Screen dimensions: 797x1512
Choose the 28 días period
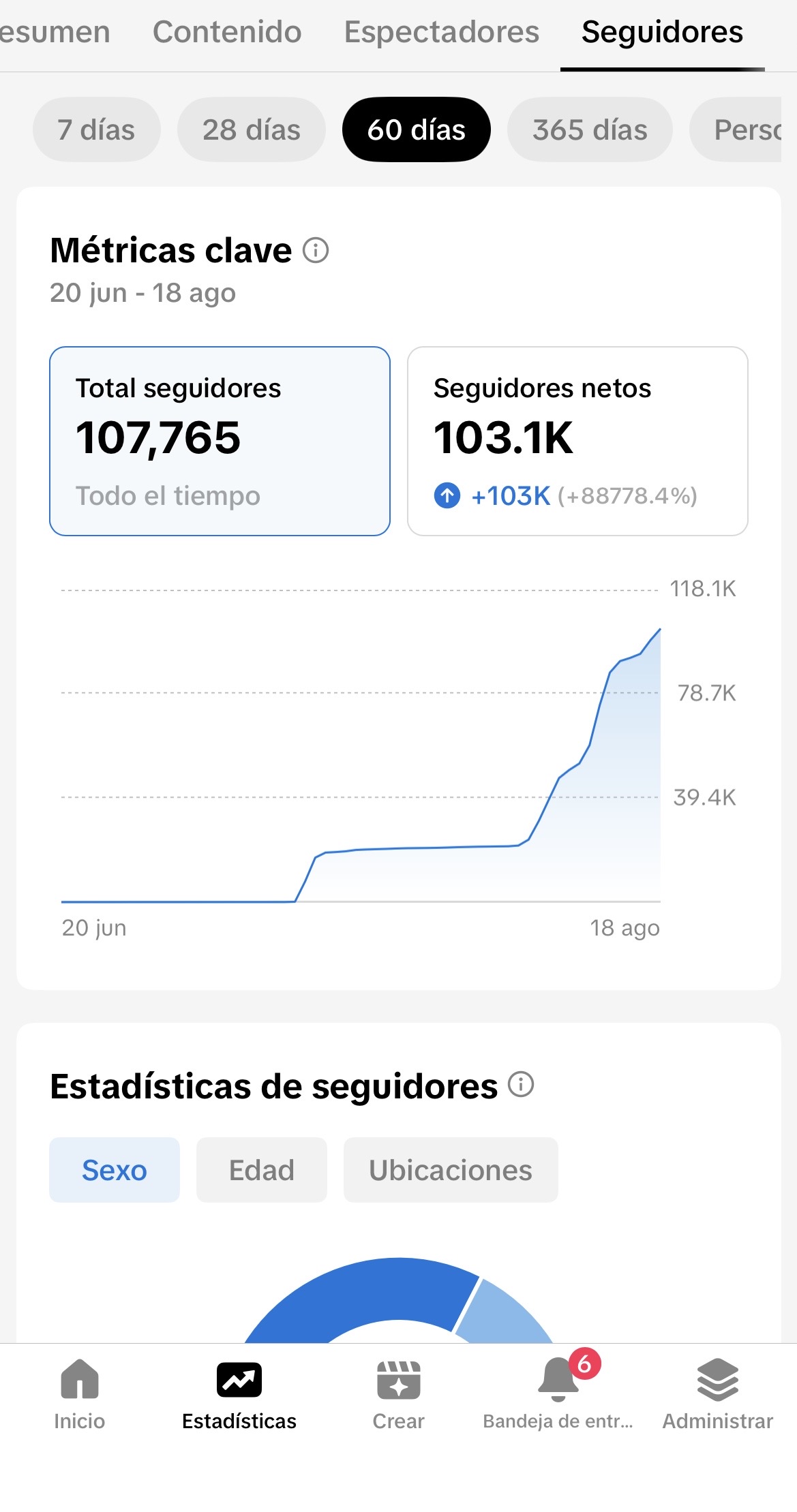click(252, 129)
